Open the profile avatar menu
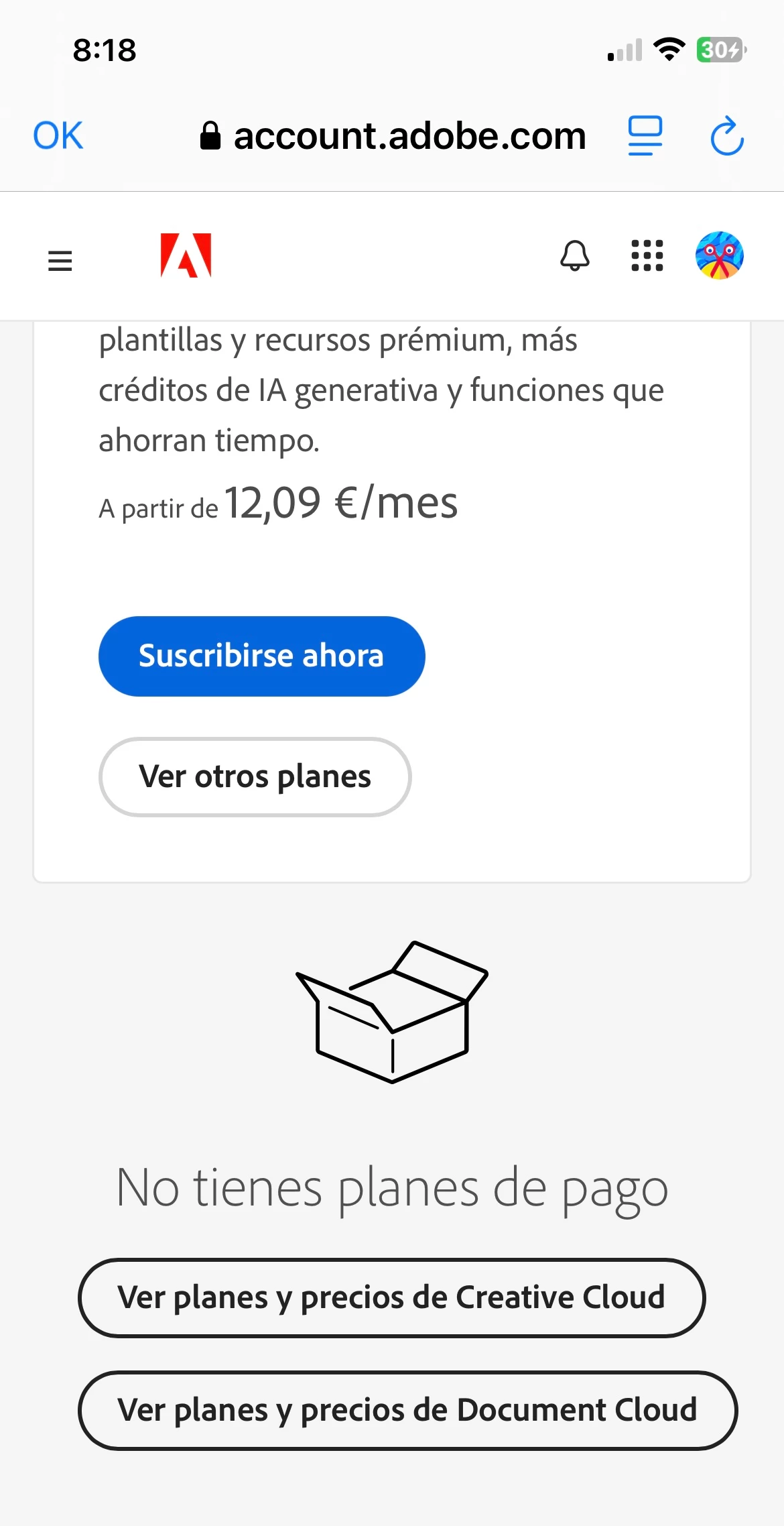This screenshot has height=1526, width=784. 719,255
